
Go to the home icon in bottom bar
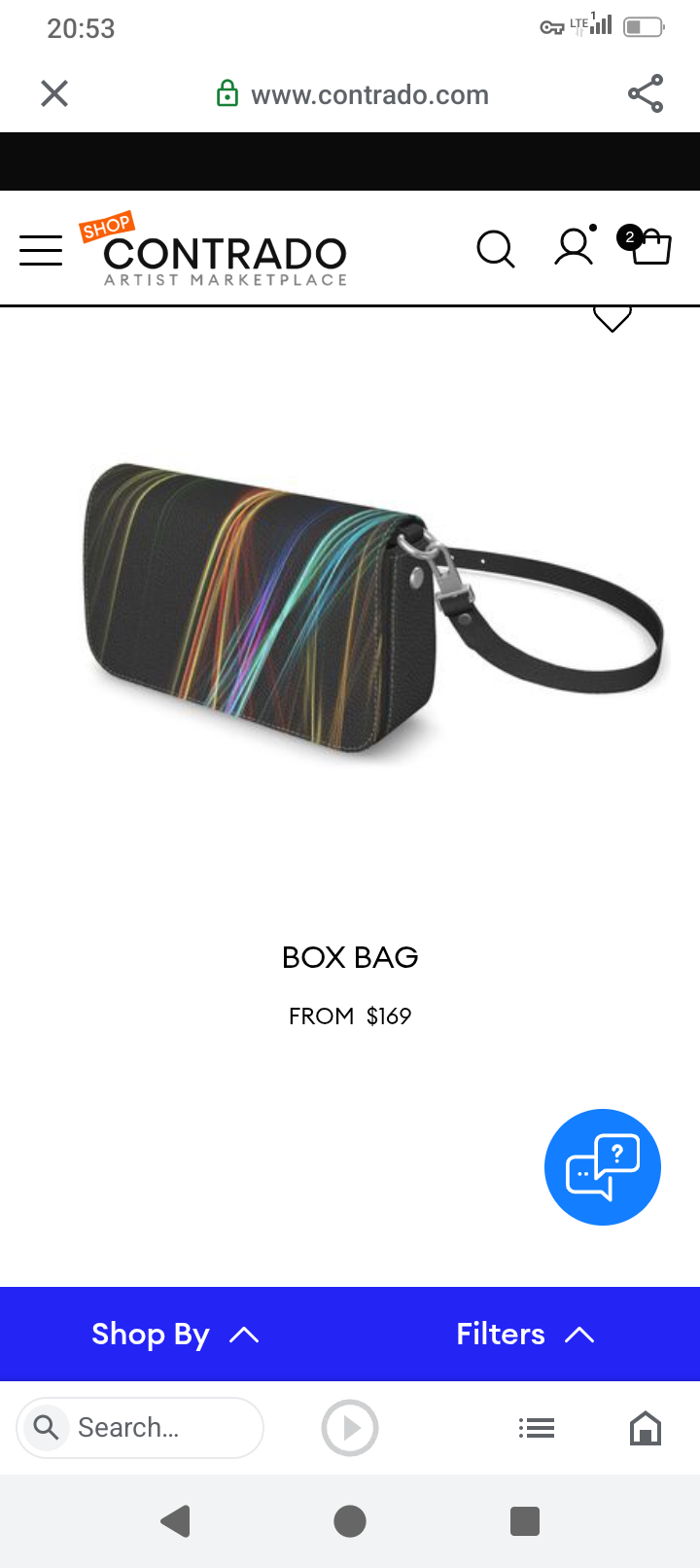[646, 1428]
